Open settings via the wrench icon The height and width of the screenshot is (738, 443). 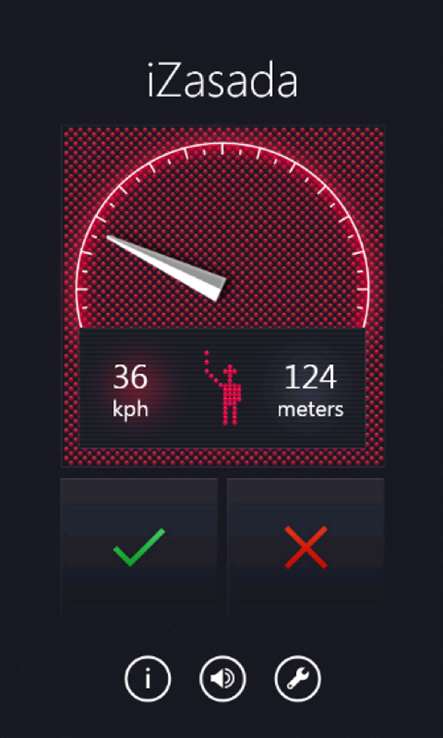(x=298, y=679)
